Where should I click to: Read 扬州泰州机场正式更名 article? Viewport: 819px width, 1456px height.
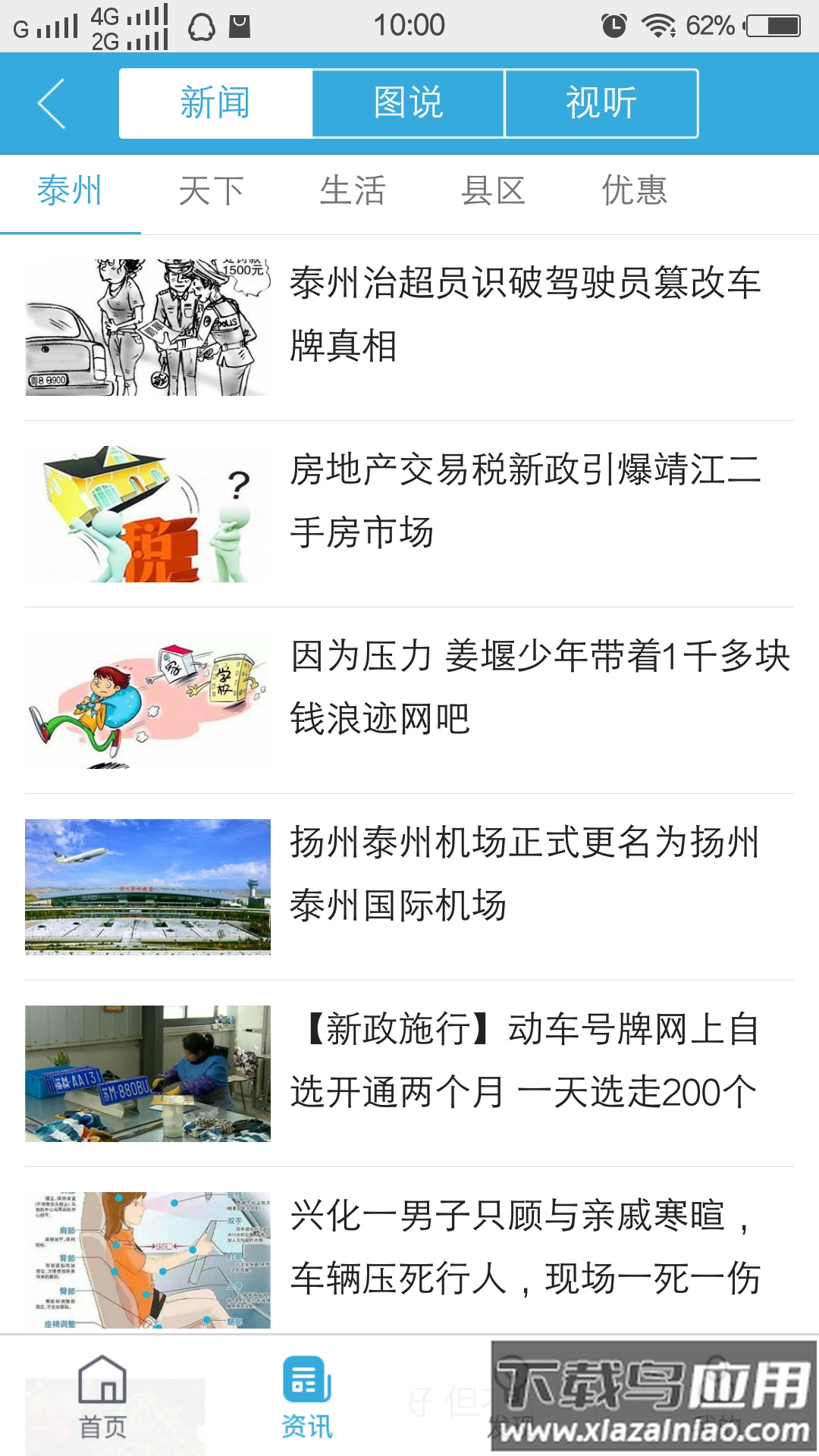point(523,874)
